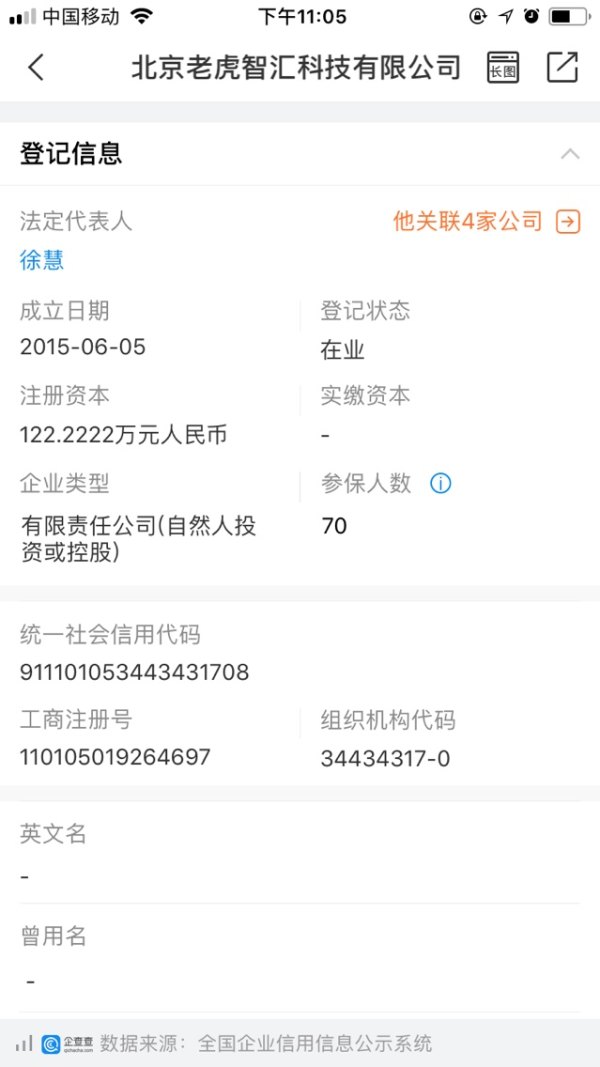
Task: Go back using the top-left arrow
Action: 37,67
